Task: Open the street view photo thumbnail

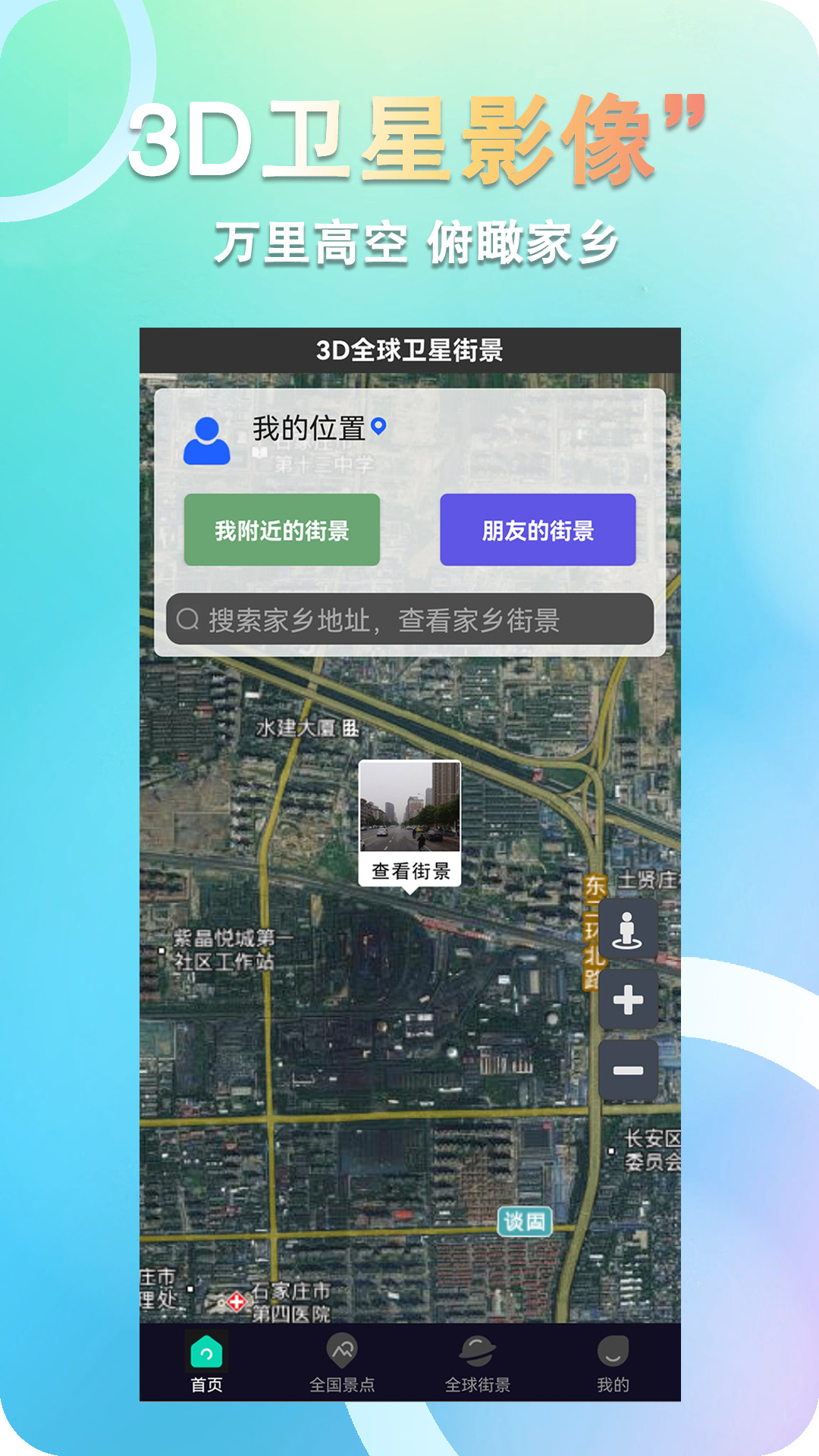Action: (409, 808)
